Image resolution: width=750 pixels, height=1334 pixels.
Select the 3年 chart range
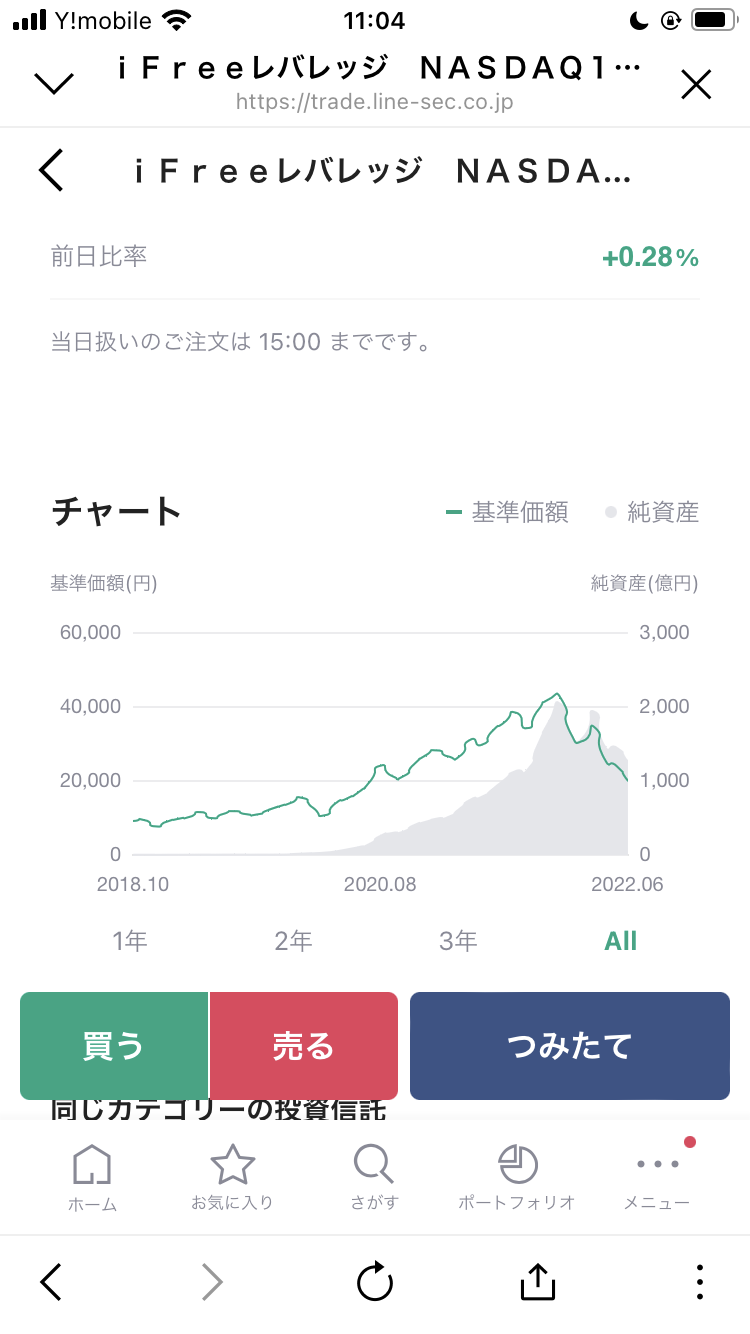pos(458,941)
